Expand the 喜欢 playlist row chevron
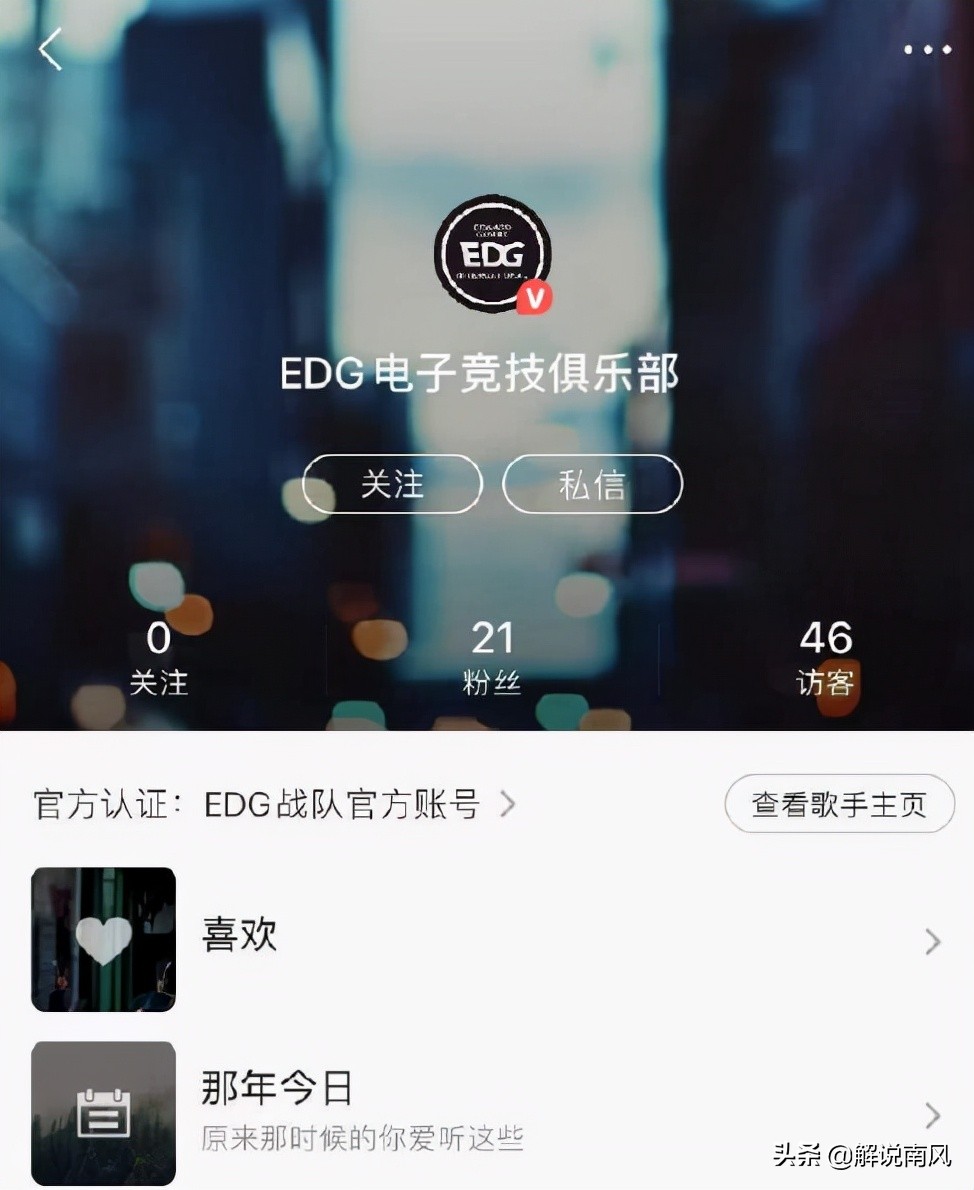 click(x=933, y=940)
